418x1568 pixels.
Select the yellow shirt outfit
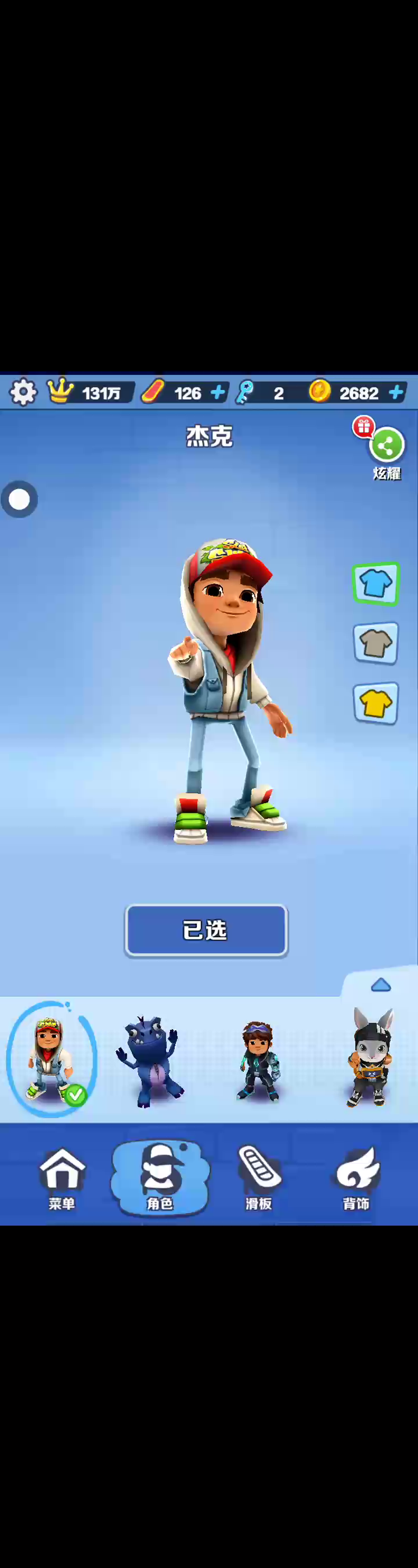pyautogui.click(x=376, y=704)
